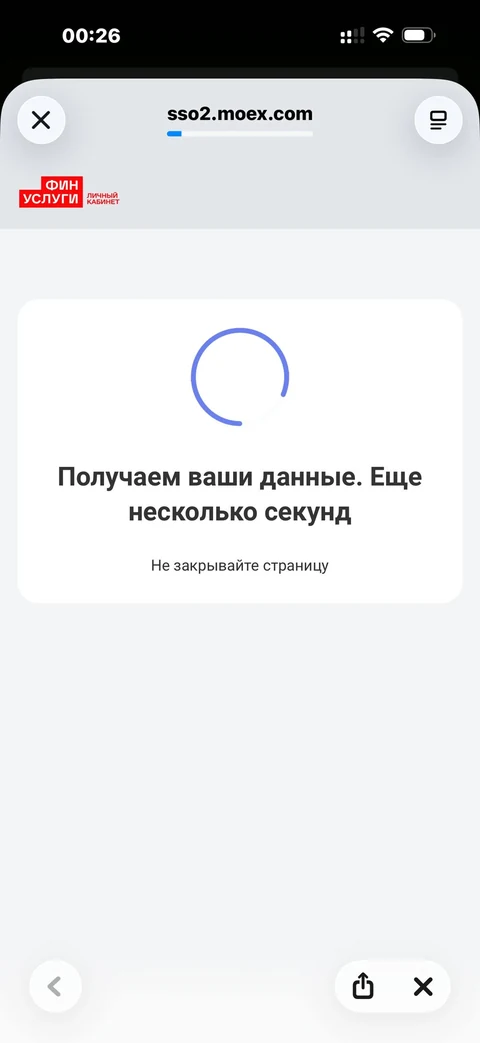Open the reader view icon beside the address
The image size is (480, 1043).
[438, 120]
